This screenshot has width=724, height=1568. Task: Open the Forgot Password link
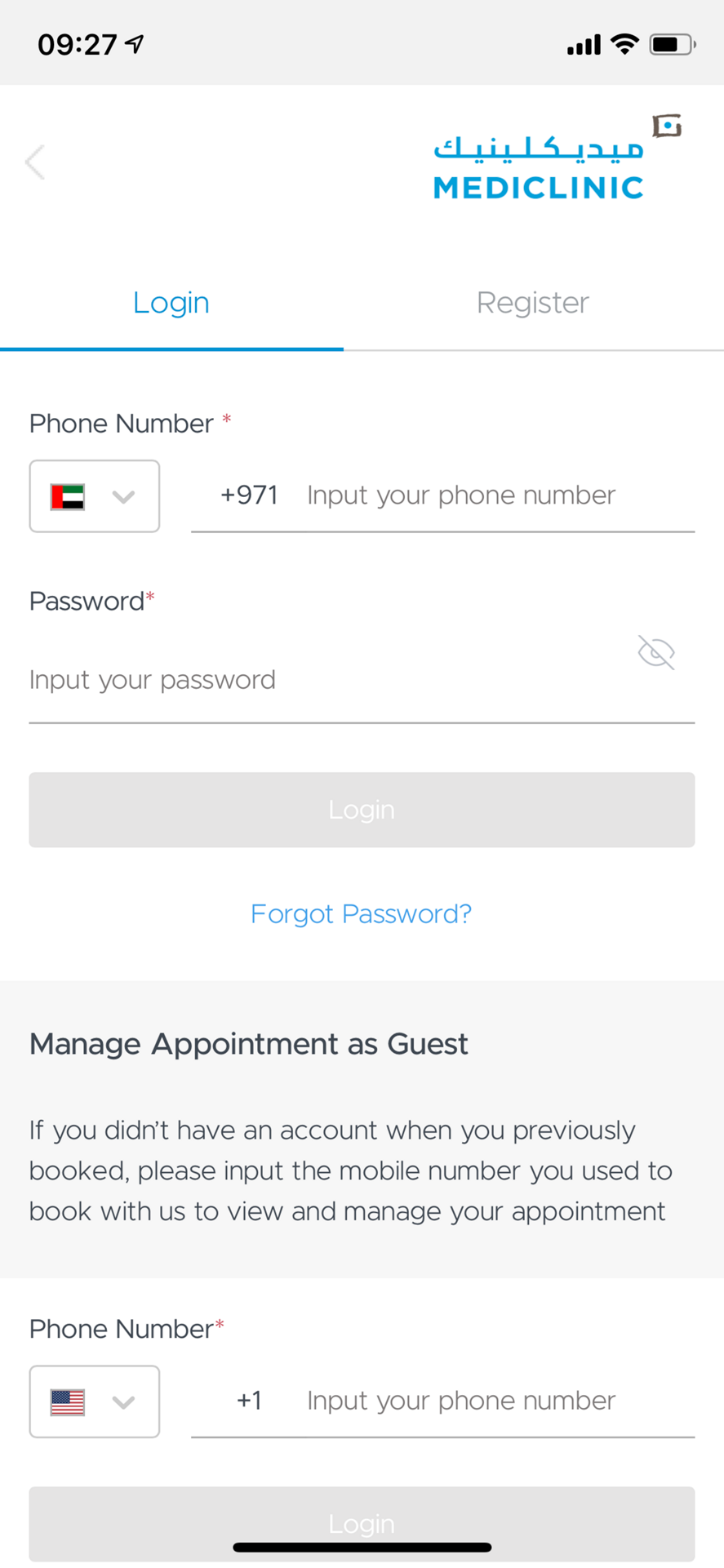pyautogui.click(x=362, y=913)
